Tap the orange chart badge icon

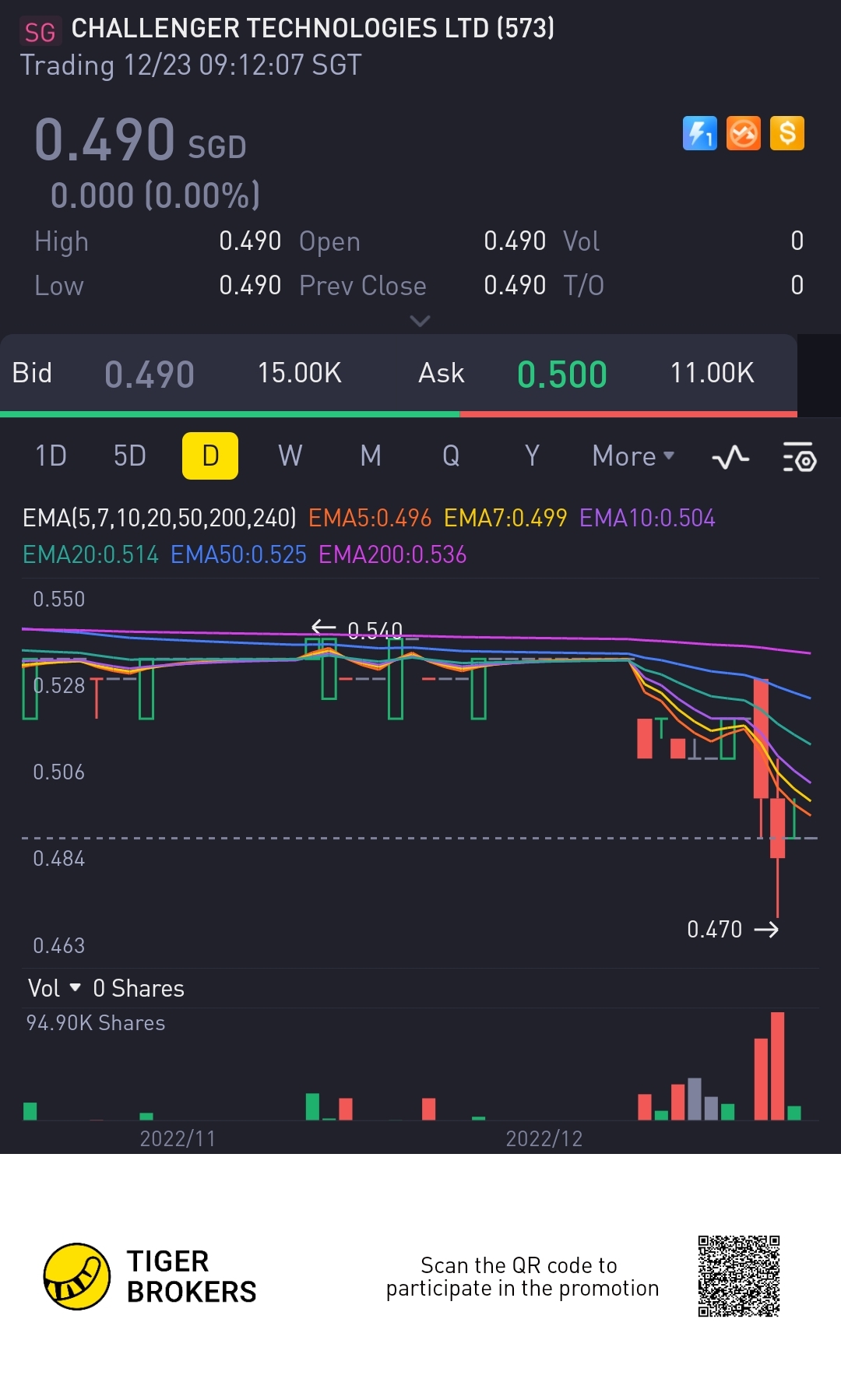pos(743,133)
